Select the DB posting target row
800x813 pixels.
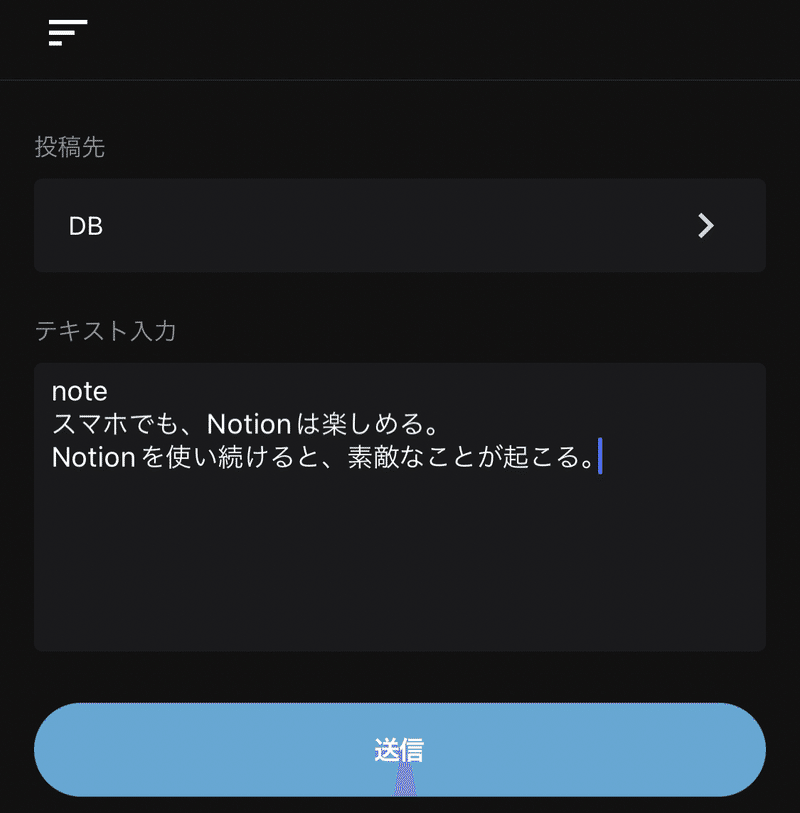(x=400, y=225)
